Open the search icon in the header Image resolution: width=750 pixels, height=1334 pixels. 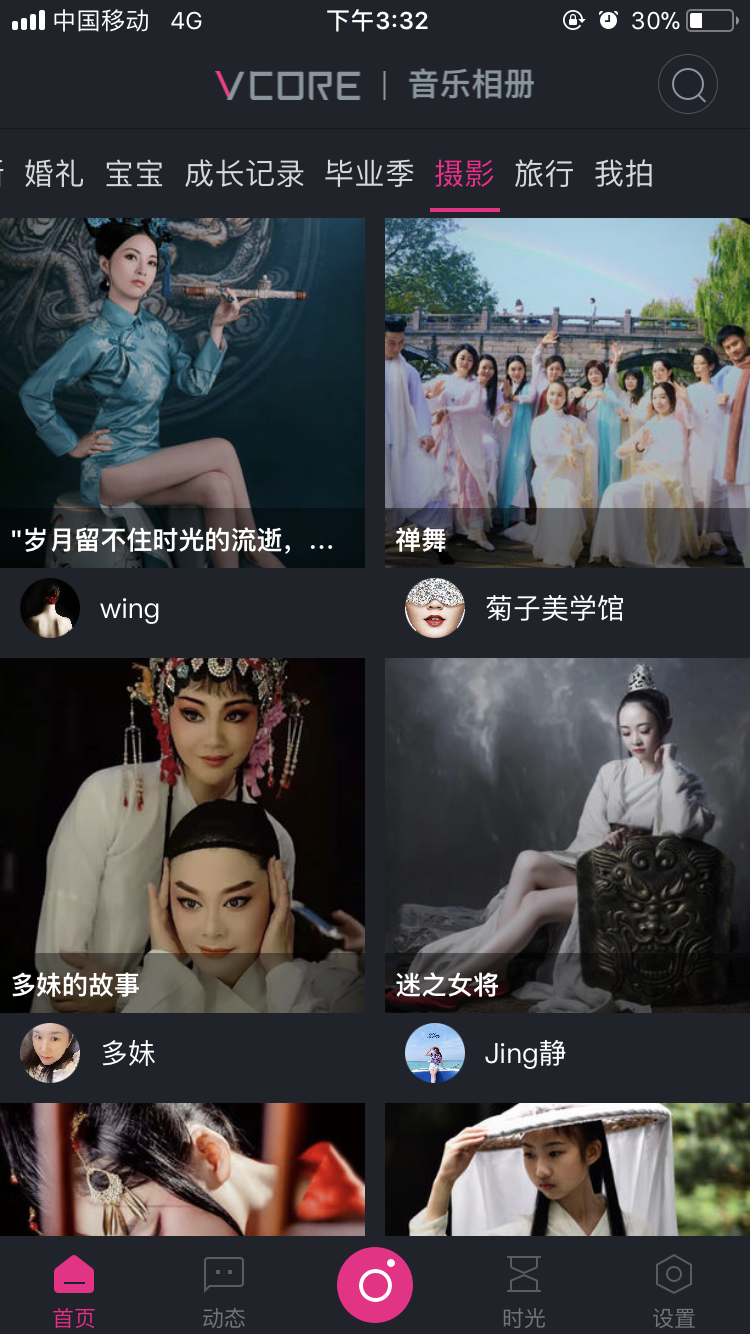click(x=688, y=85)
